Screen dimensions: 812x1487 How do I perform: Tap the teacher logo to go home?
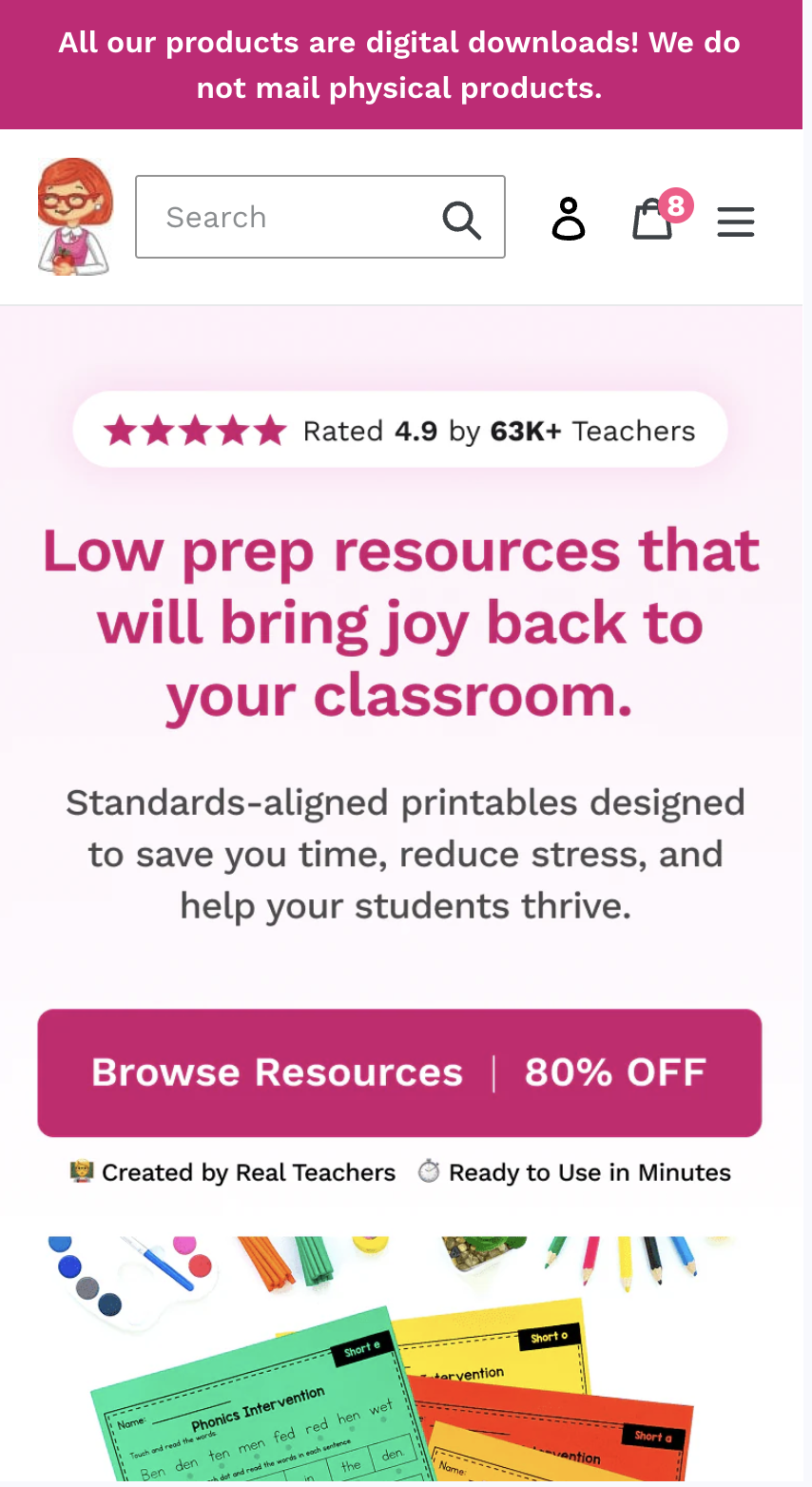(x=75, y=217)
